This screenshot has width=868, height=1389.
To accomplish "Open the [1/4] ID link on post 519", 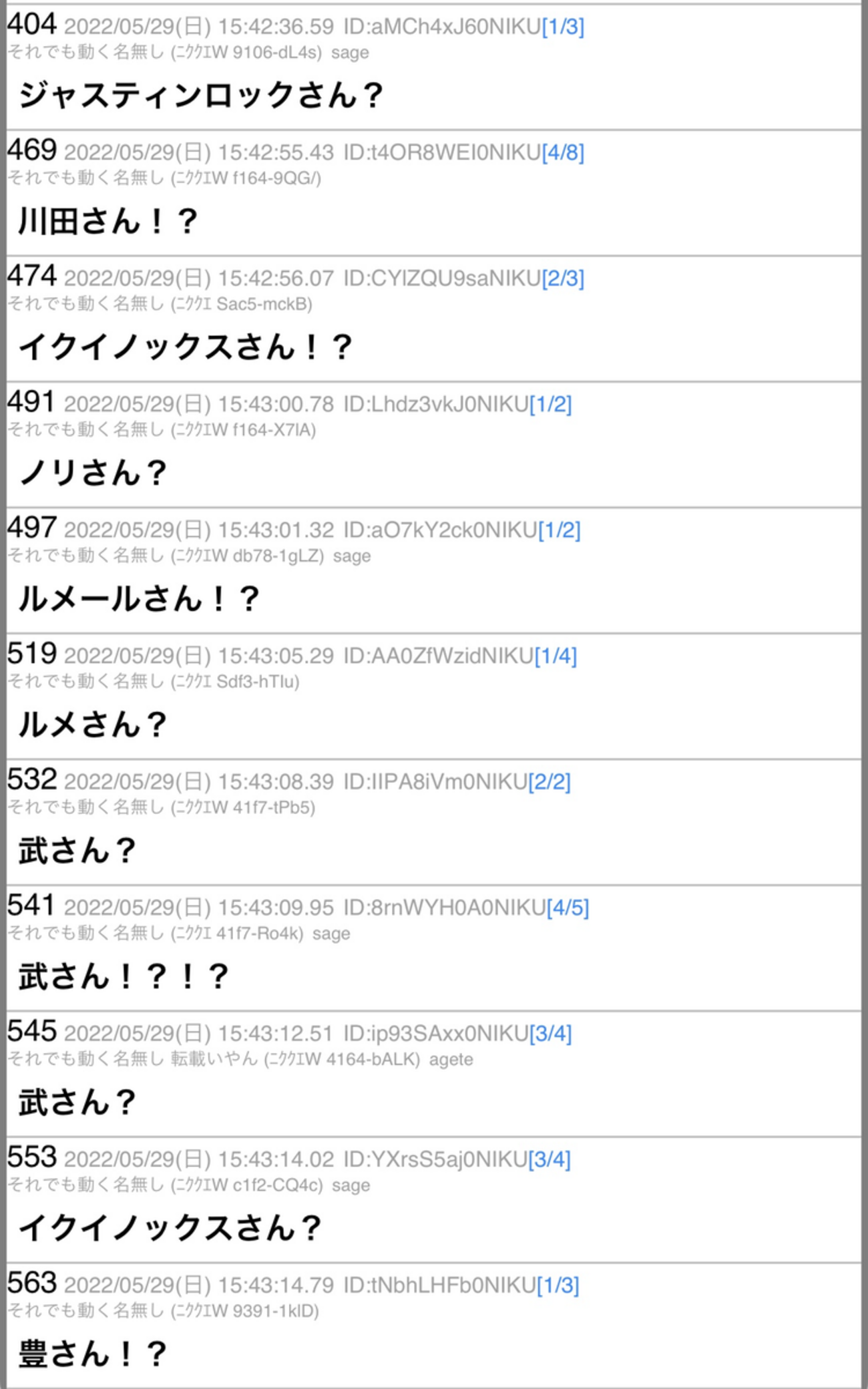I will [556, 656].
